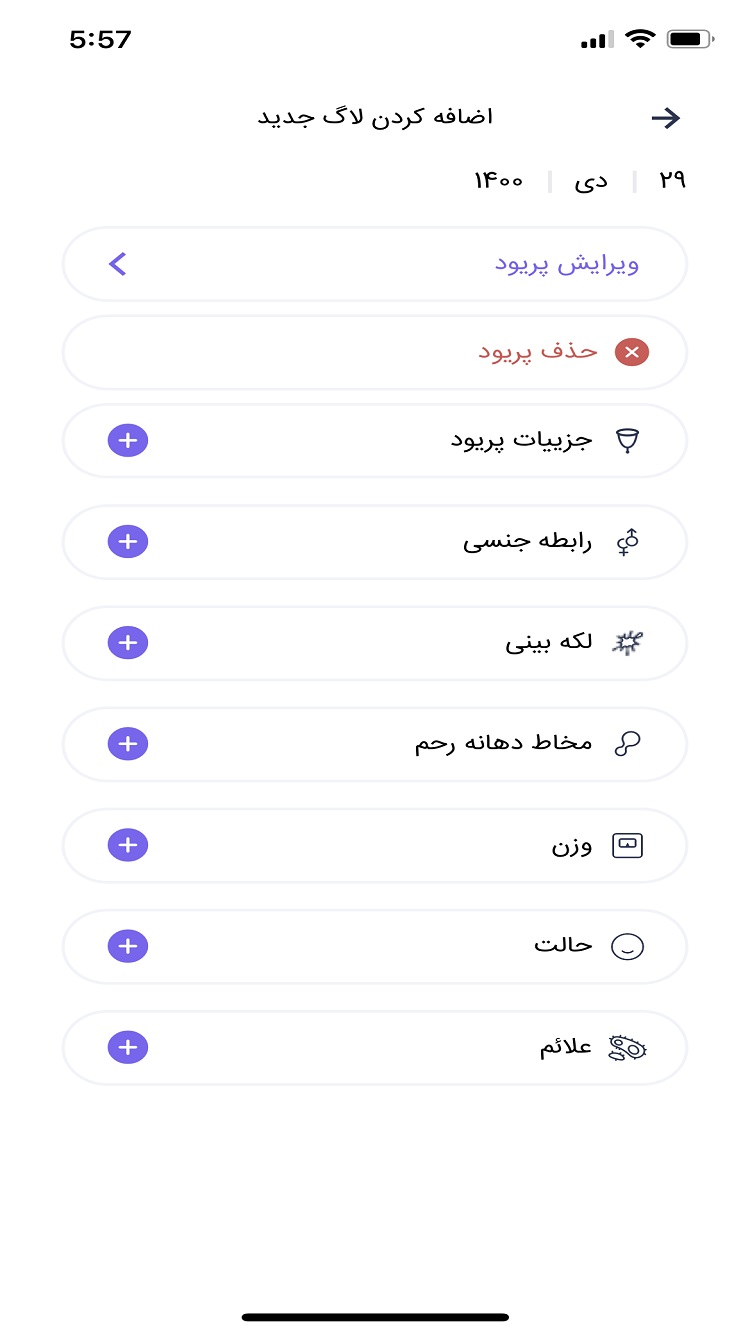
Task: Click the menstrual cup icon beside جزییات پریود
Action: [625, 440]
